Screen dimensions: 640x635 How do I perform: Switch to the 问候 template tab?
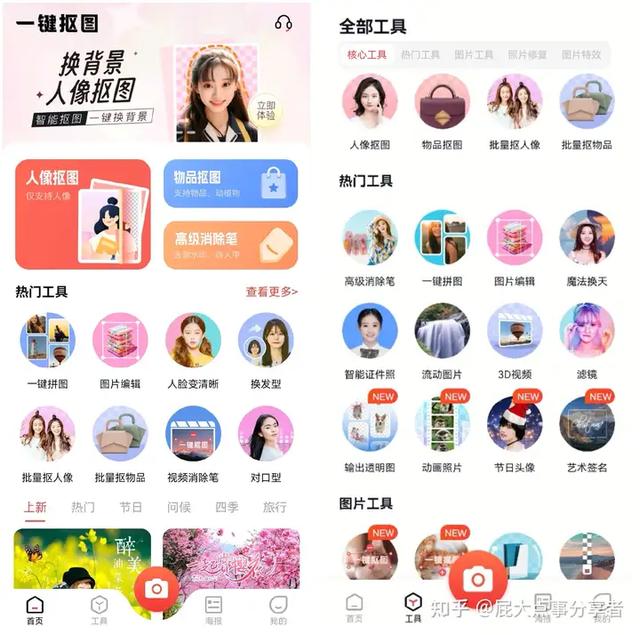179,507
